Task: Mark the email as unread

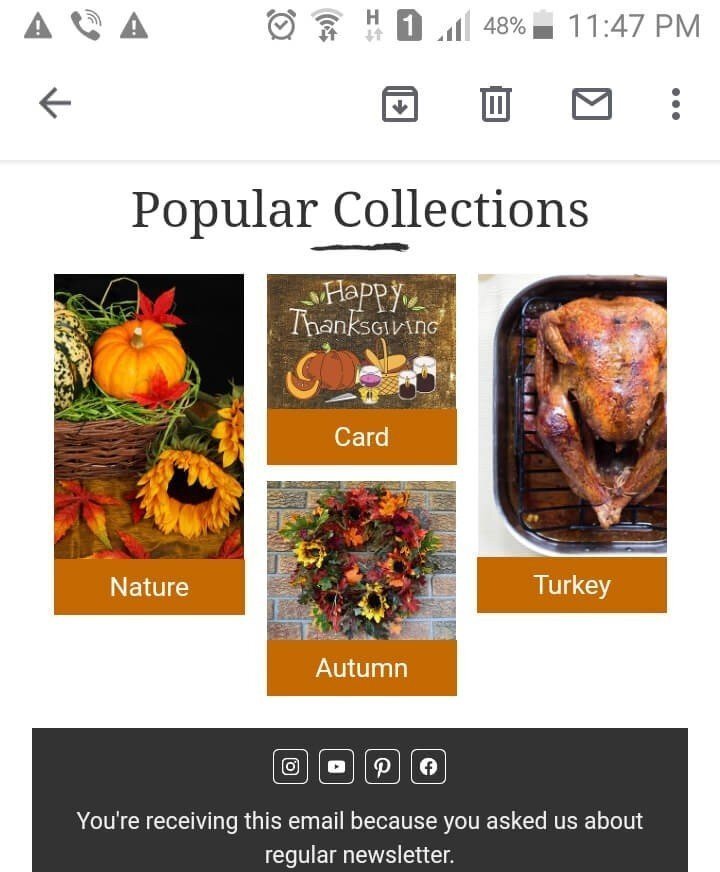Action: (x=591, y=104)
